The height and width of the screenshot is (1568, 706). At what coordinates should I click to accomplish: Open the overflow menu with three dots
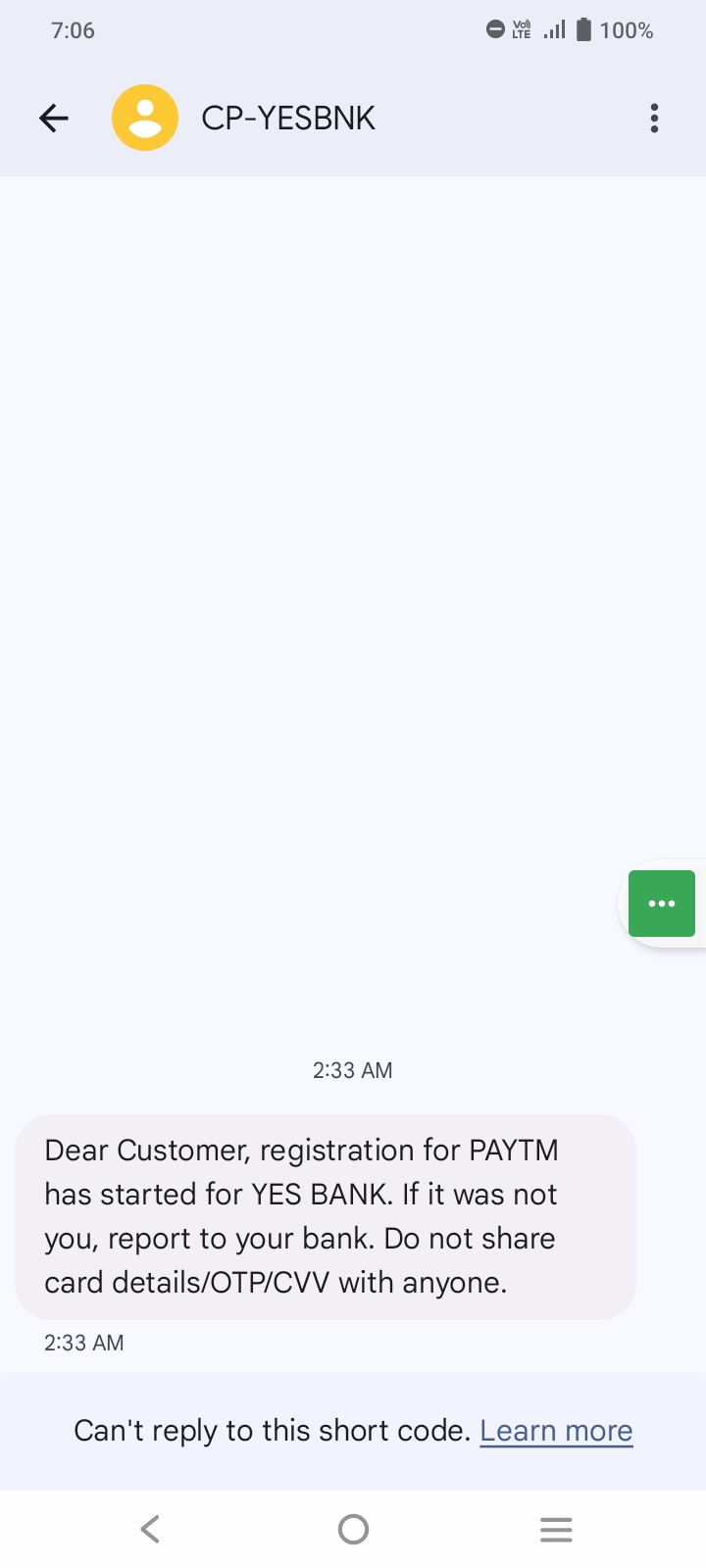654,119
